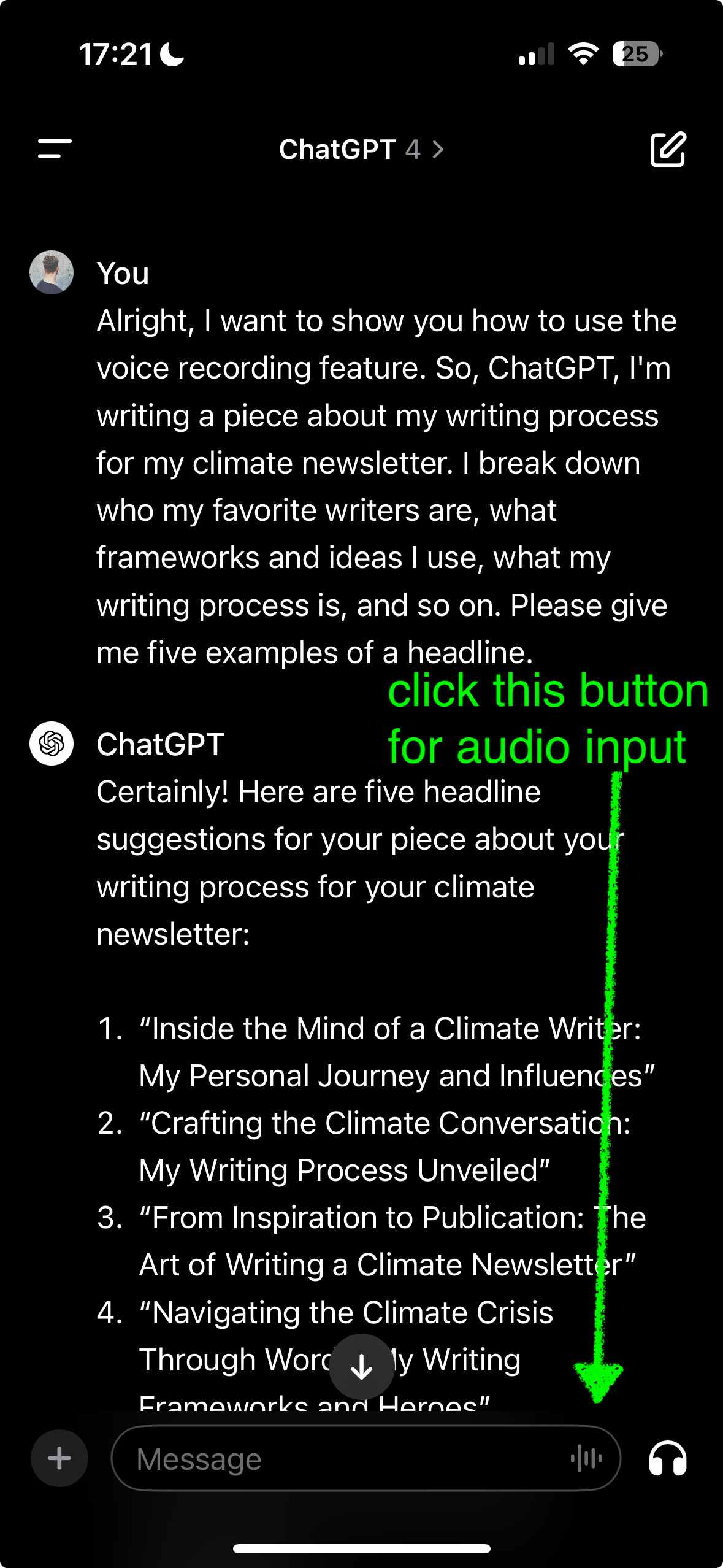Open voice conversation via headphones icon
The height and width of the screenshot is (1568, 723).
coord(667,1458)
